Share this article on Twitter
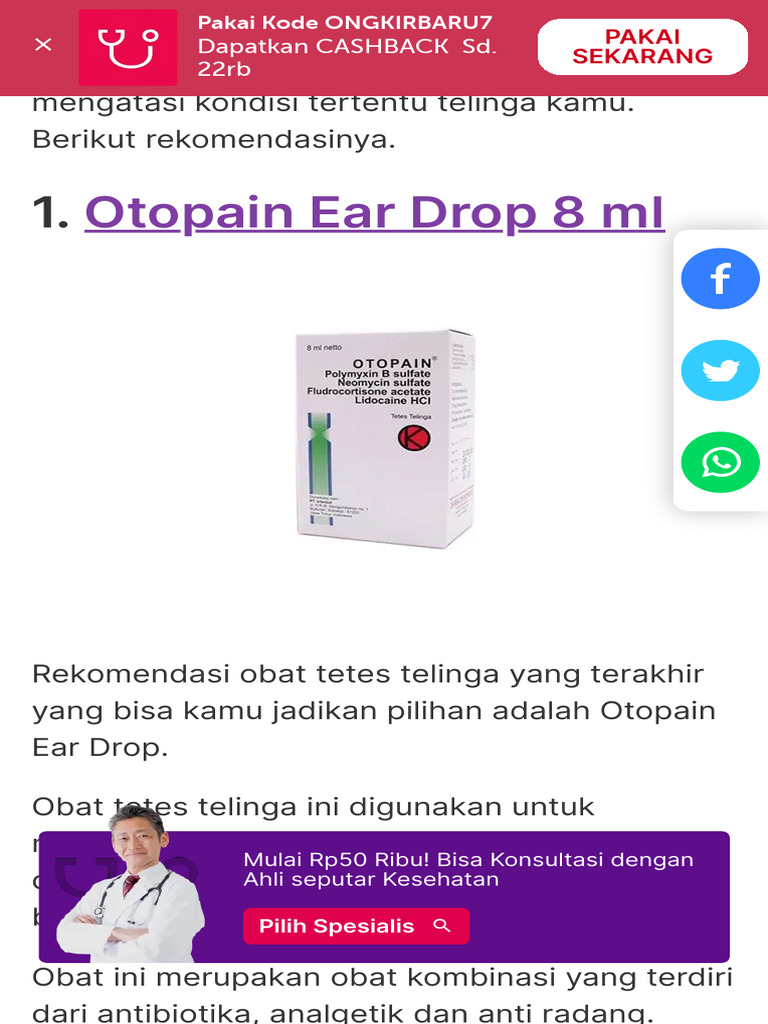Viewport: 768px width, 1024px height. 720,370
